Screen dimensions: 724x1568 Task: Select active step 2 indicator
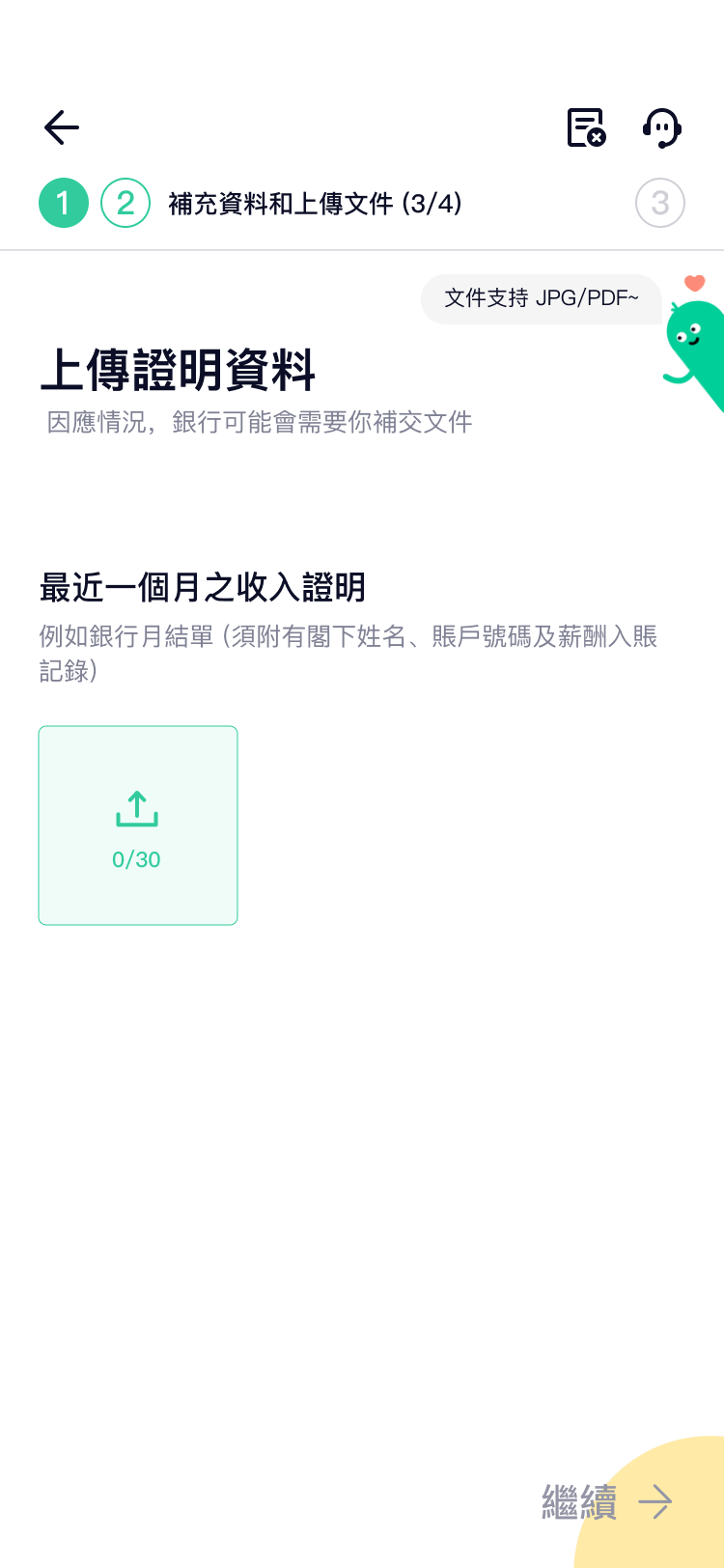pos(125,203)
